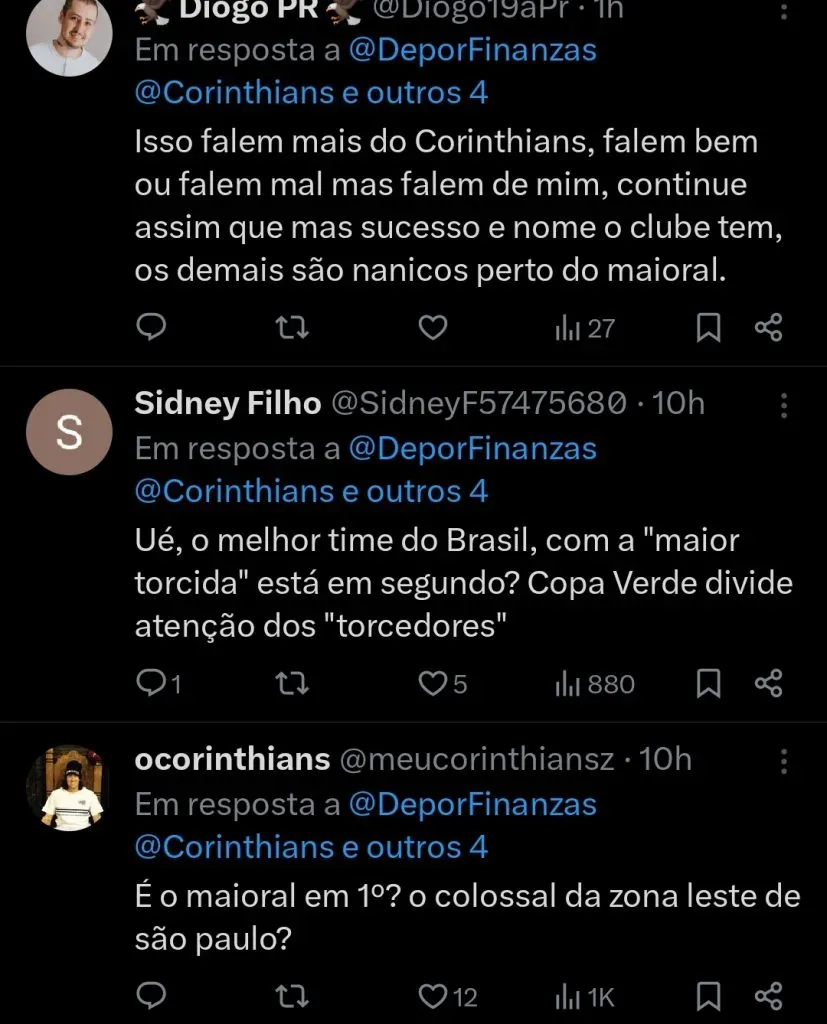Retweet Sidney Filho's post
The image size is (827, 1024).
(x=291, y=684)
